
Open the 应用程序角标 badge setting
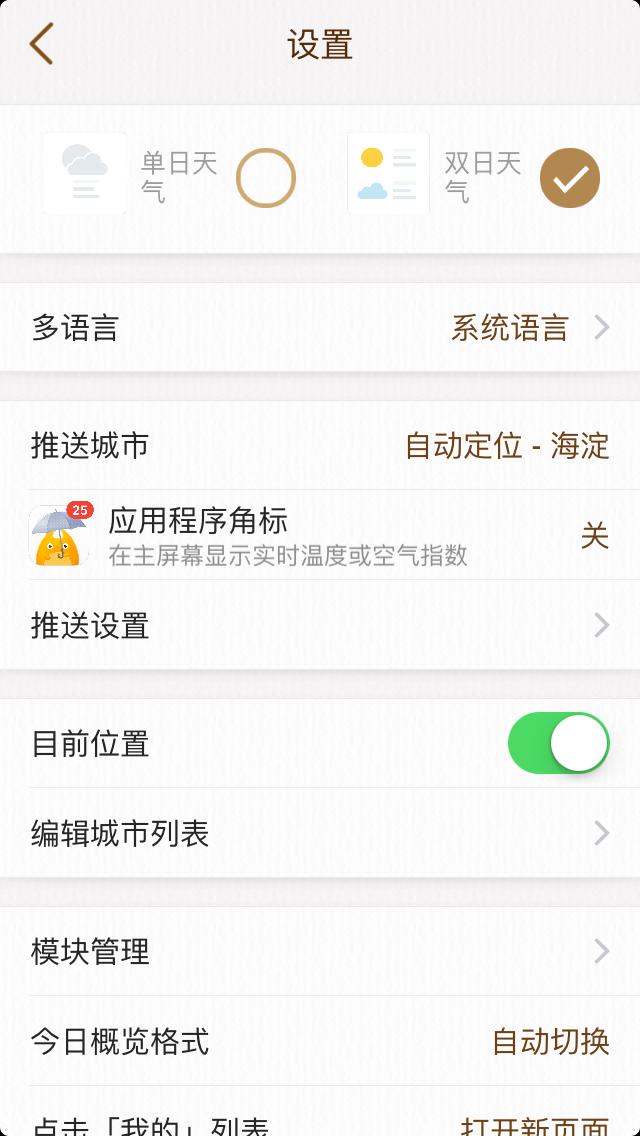320,536
